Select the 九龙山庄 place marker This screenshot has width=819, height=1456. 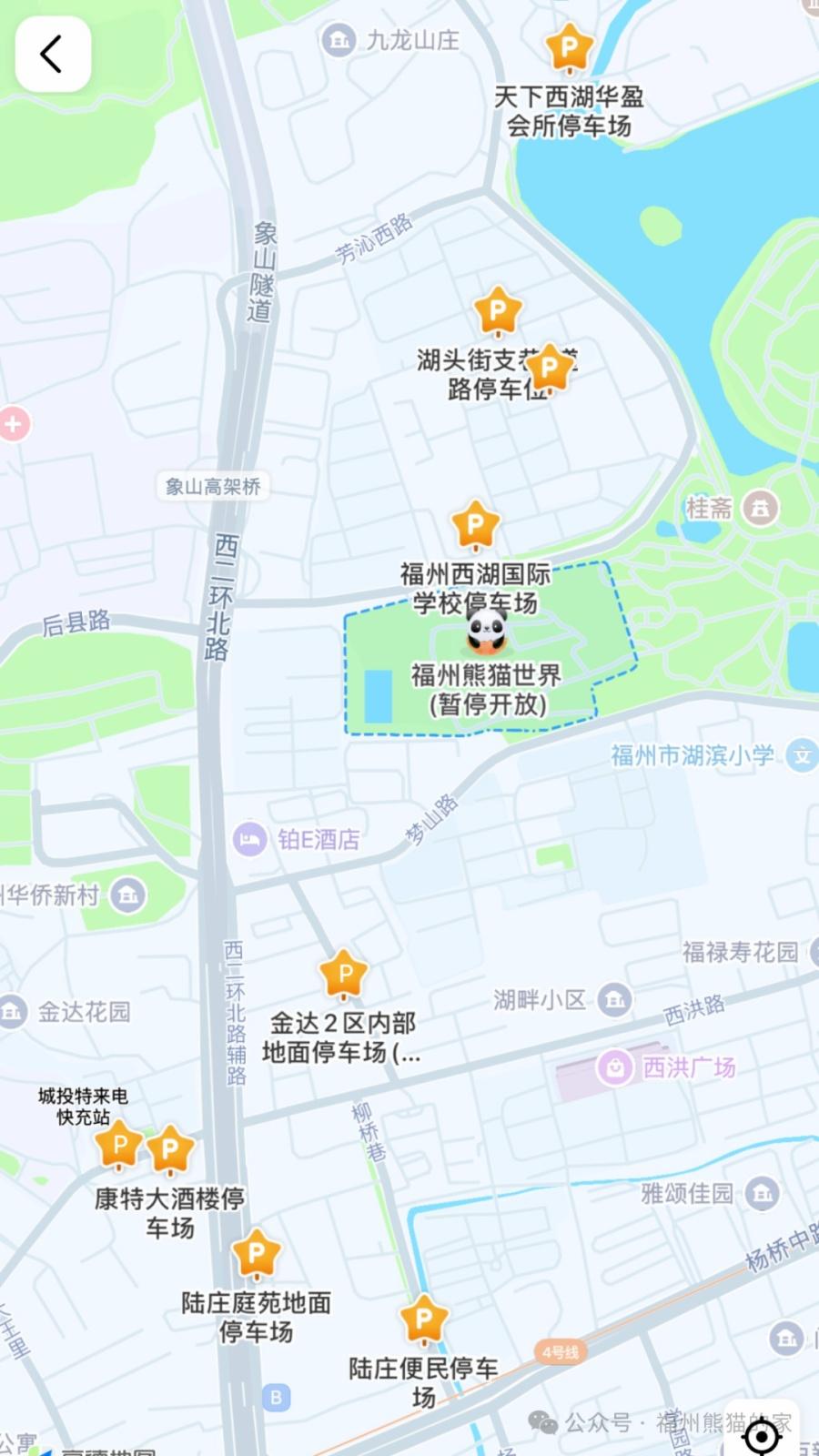(339, 40)
